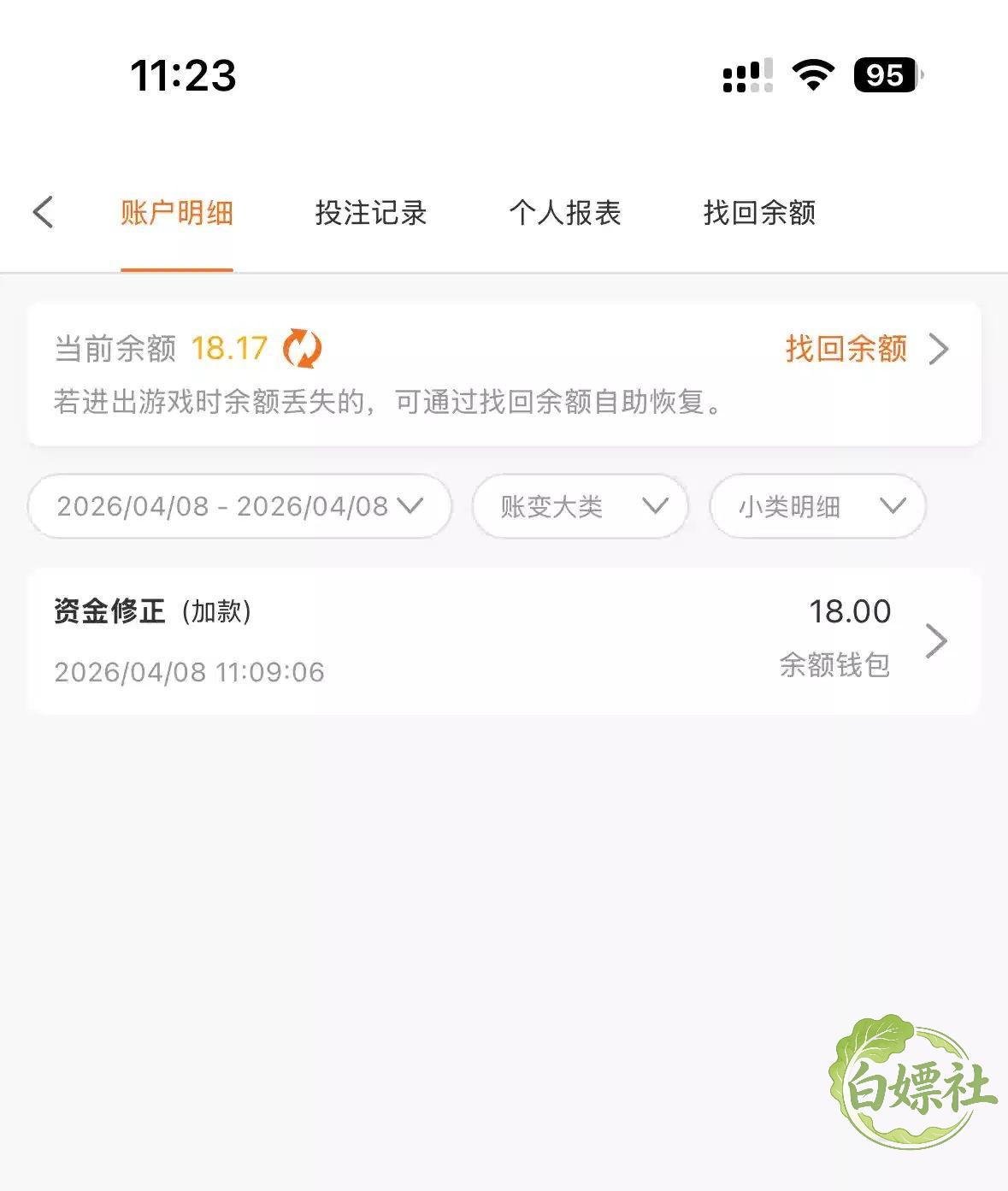Tap the orange 找回余额 link

tap(846, 349)
